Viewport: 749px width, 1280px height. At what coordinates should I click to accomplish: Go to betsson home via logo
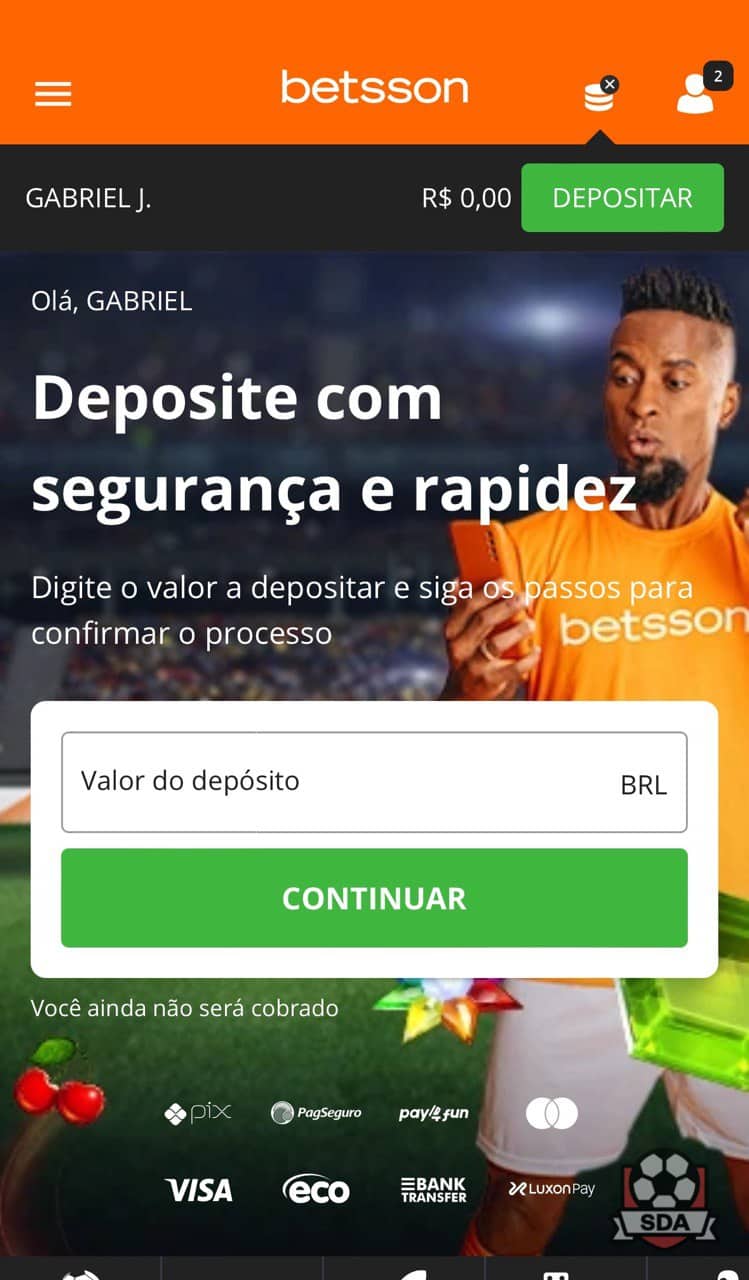tap(374, 88)
